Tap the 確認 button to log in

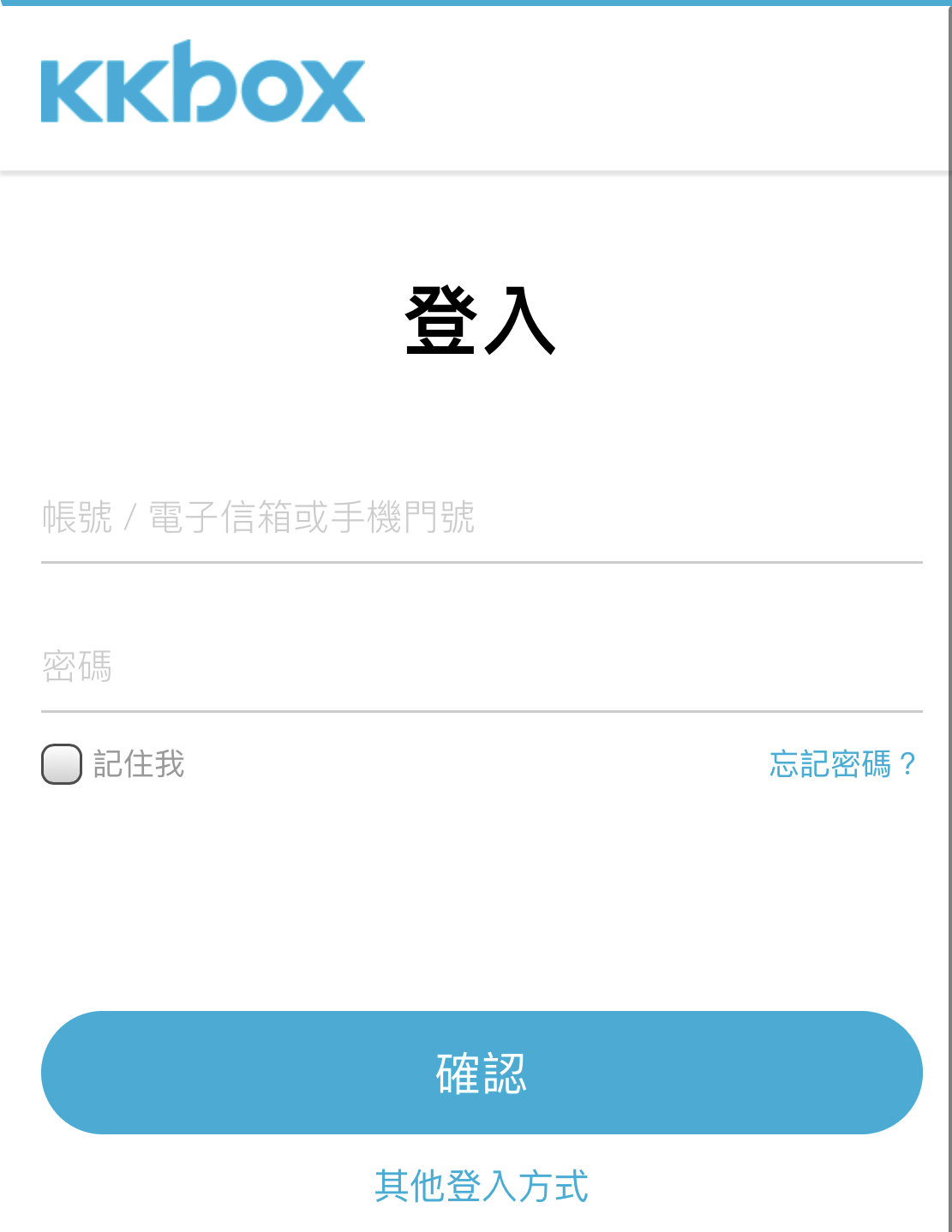(x=482, y=1073)
